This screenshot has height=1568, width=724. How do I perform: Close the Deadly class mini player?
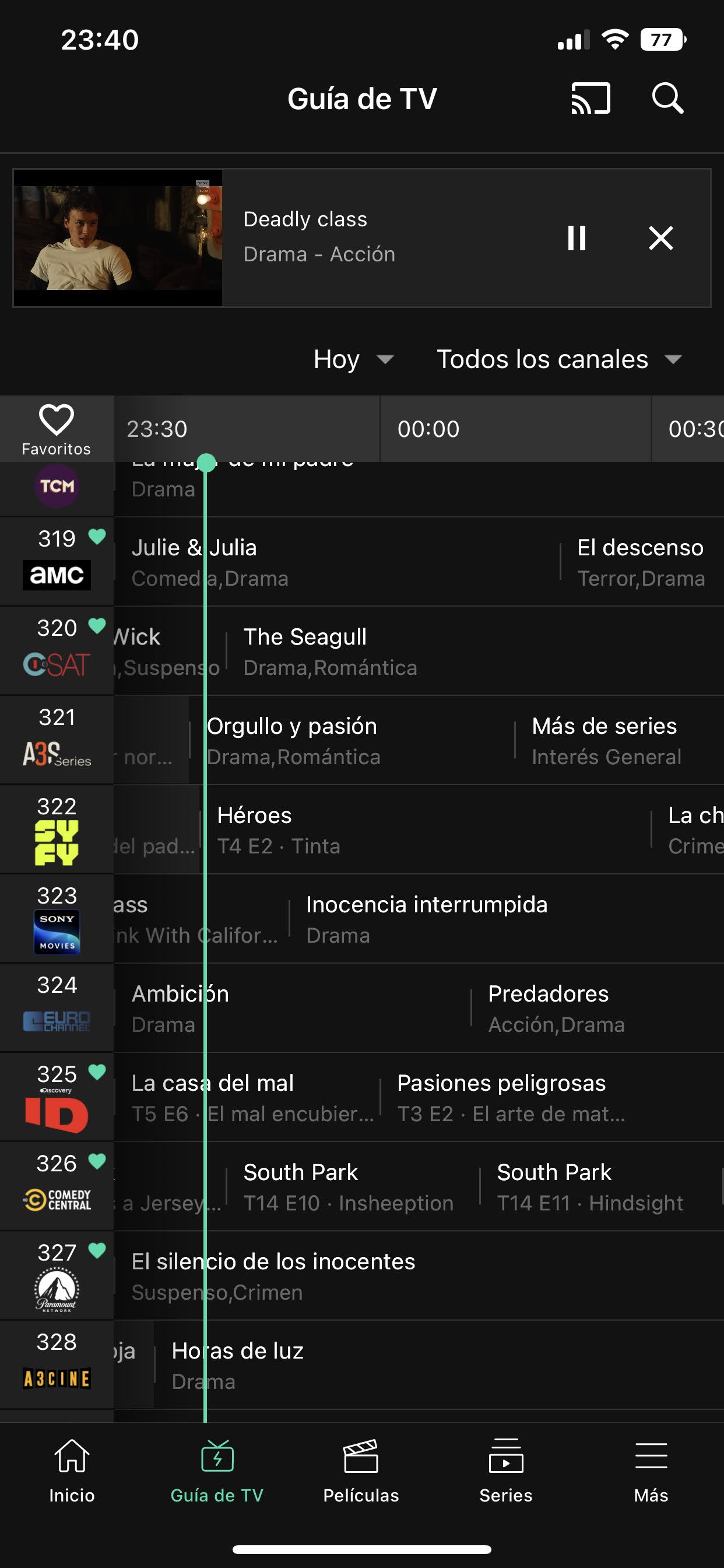tap(660, 238)
